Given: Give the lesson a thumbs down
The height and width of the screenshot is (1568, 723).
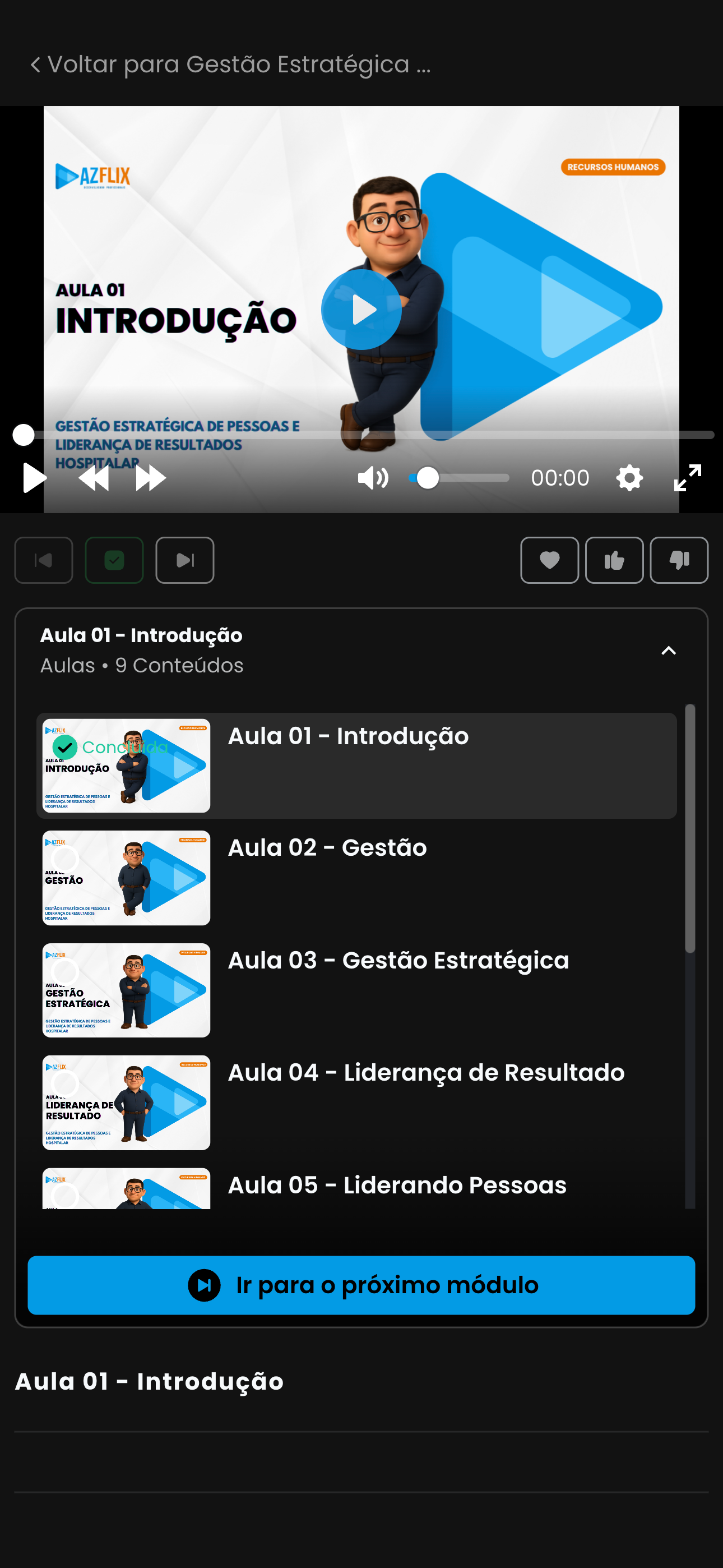Looking at the screenshot, I should click(679, 560).
